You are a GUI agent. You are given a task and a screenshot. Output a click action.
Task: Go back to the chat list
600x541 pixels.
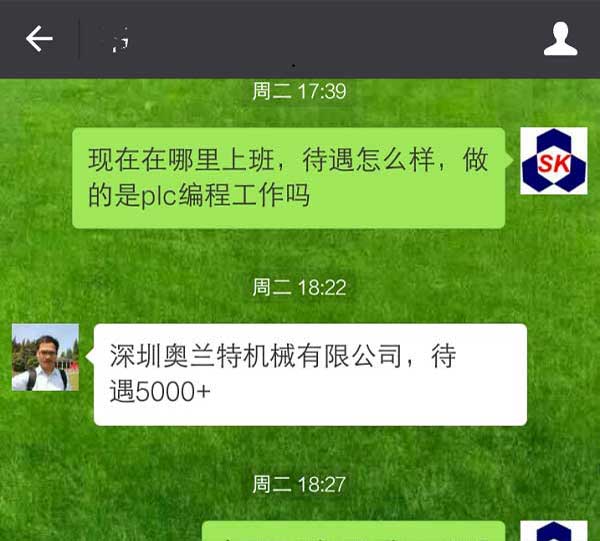pyautogui.click(x=39, y=39)
